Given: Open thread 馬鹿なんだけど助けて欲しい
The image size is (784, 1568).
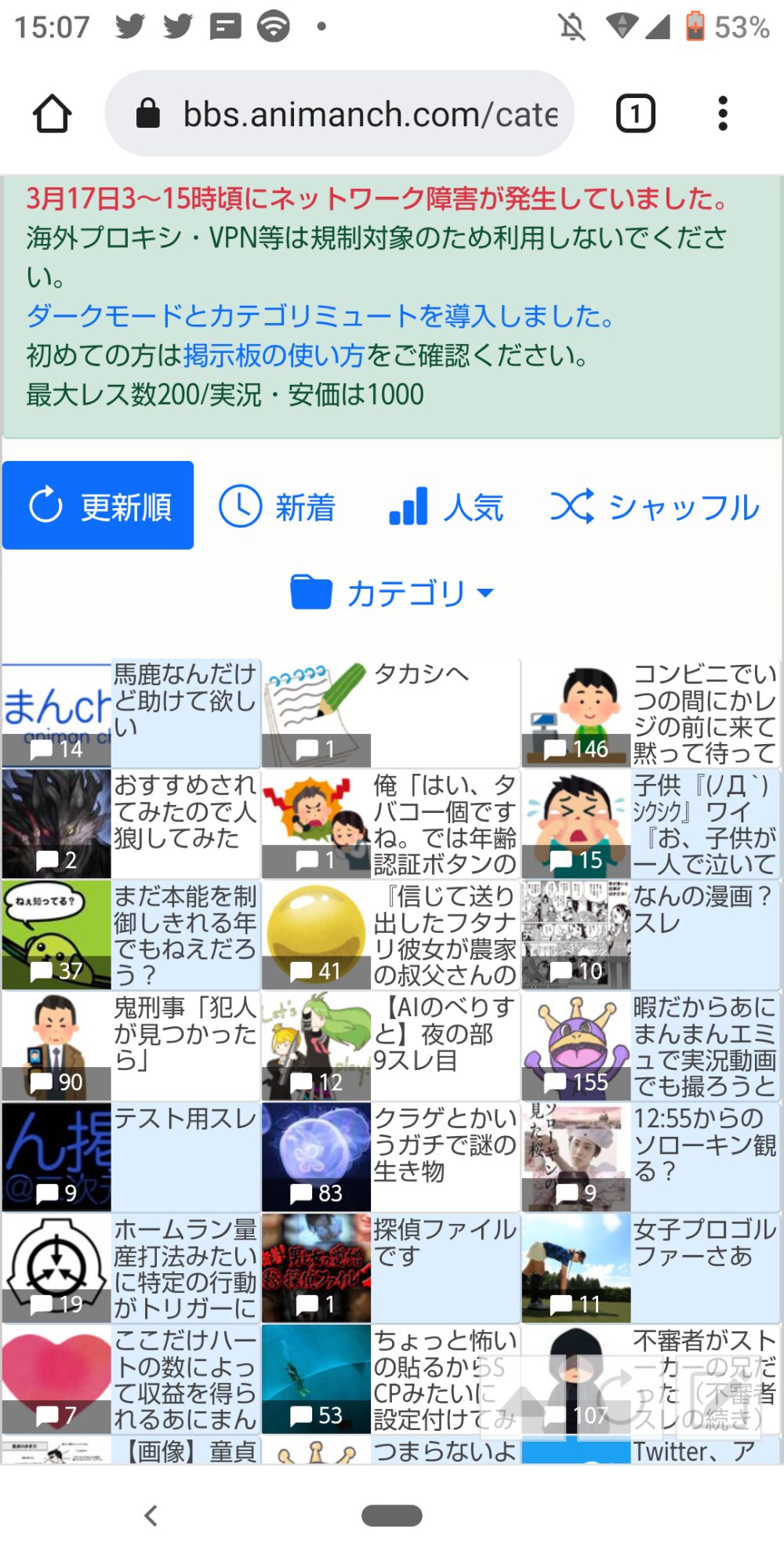Looking at the screenshot, I should point(185,700).
